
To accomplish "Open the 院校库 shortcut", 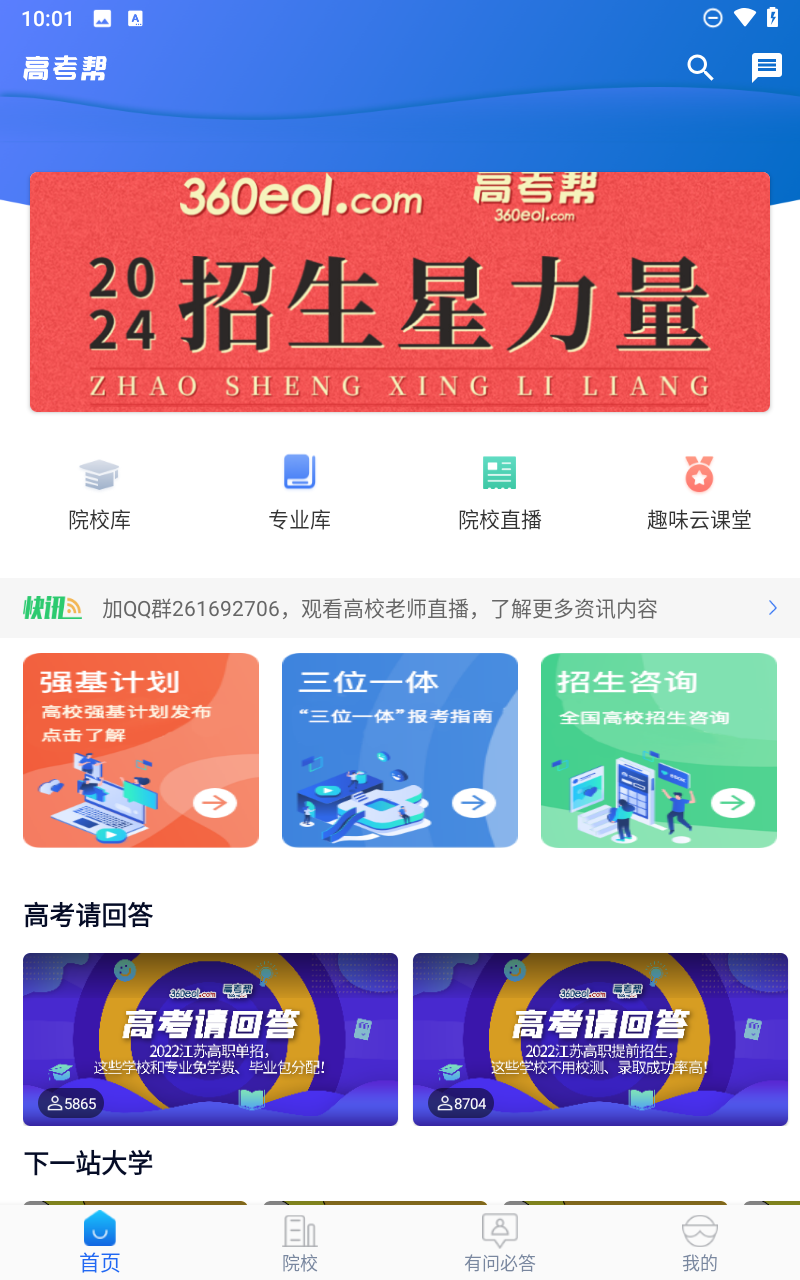I will pyautogui.click(x=100, y=492).
